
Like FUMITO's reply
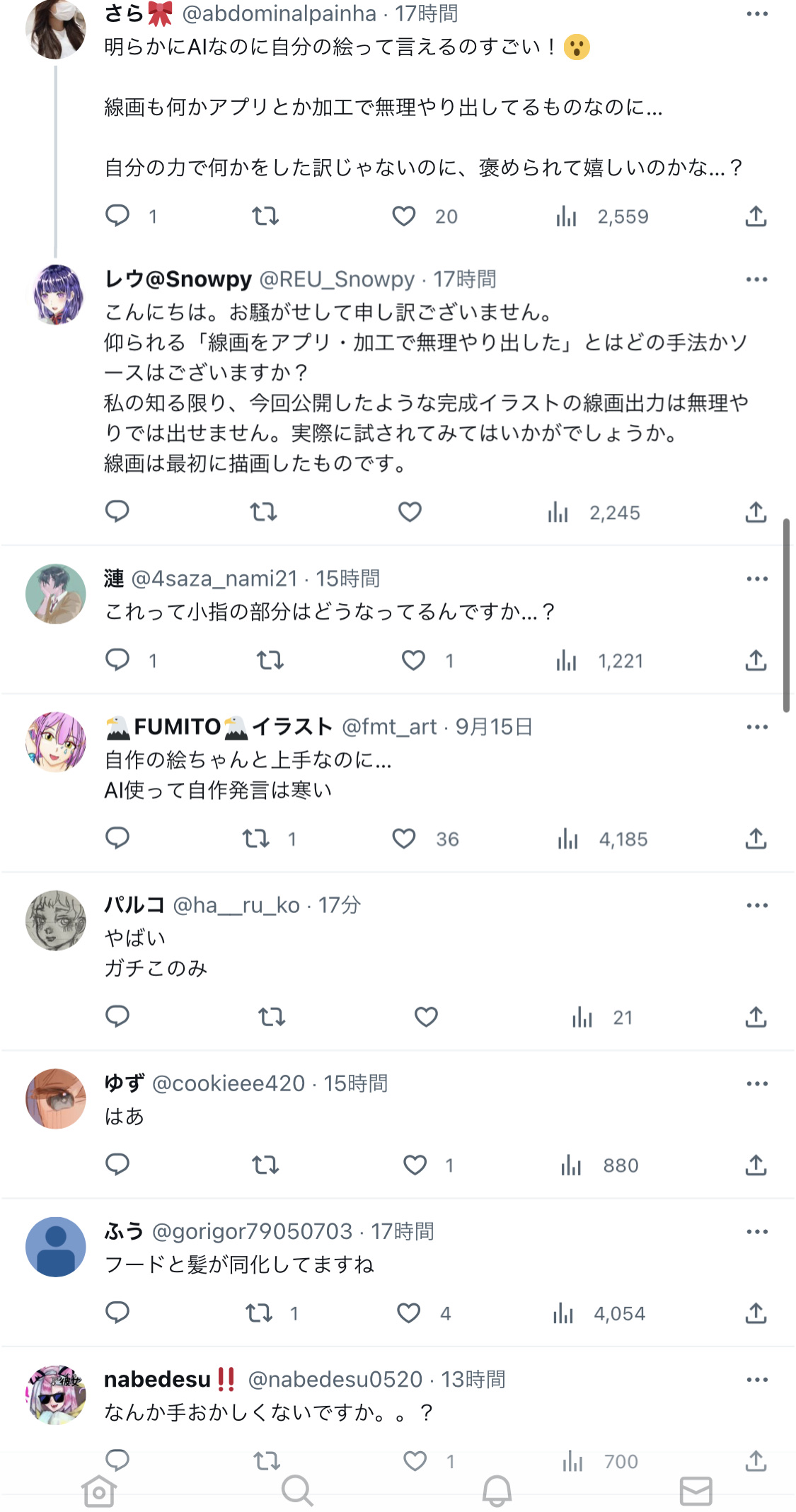[x=404, y=839]
